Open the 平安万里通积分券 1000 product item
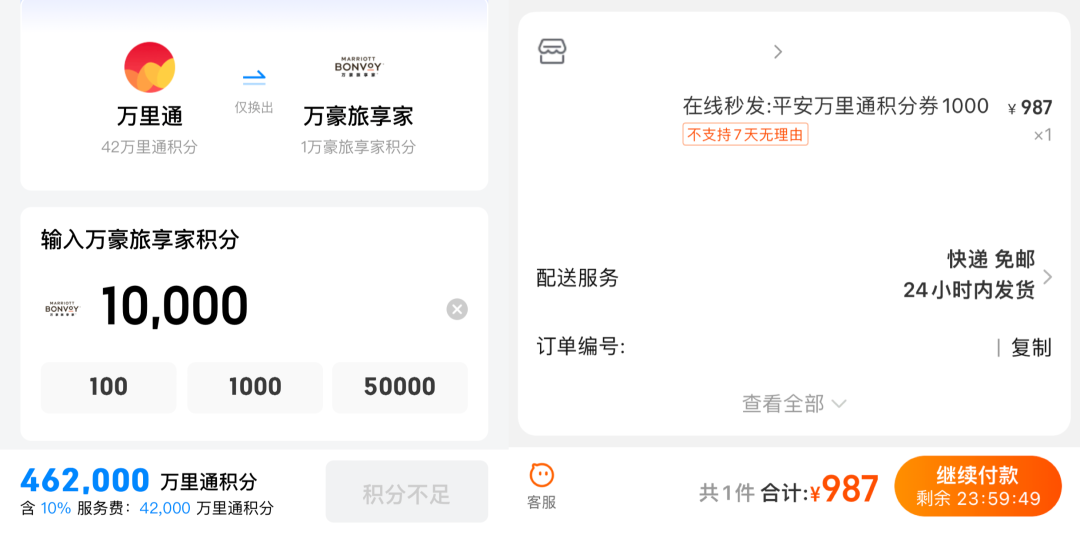 tap(835, 107)
